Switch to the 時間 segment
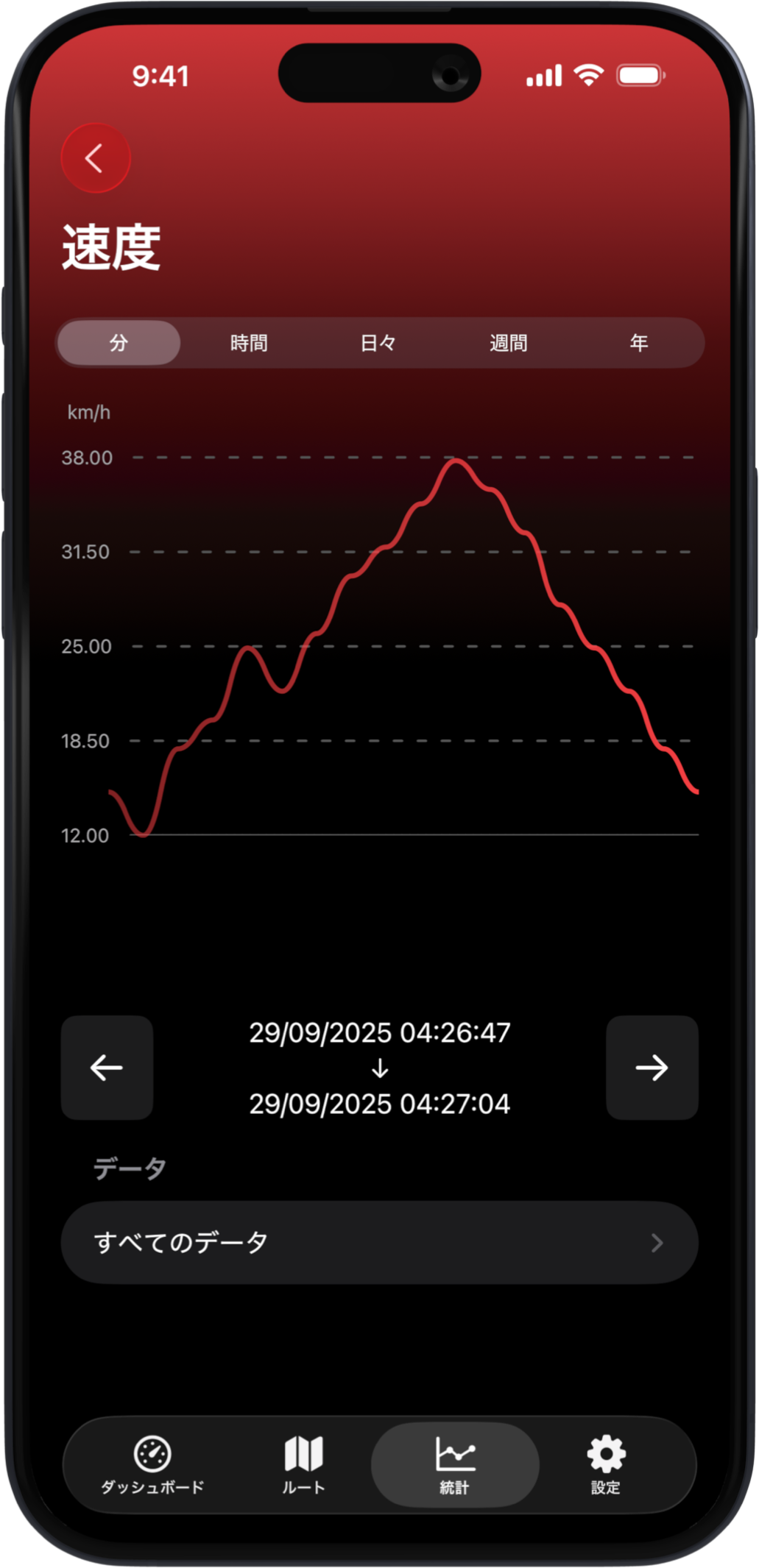The image size is (759, 1568). tap(249, 343)
